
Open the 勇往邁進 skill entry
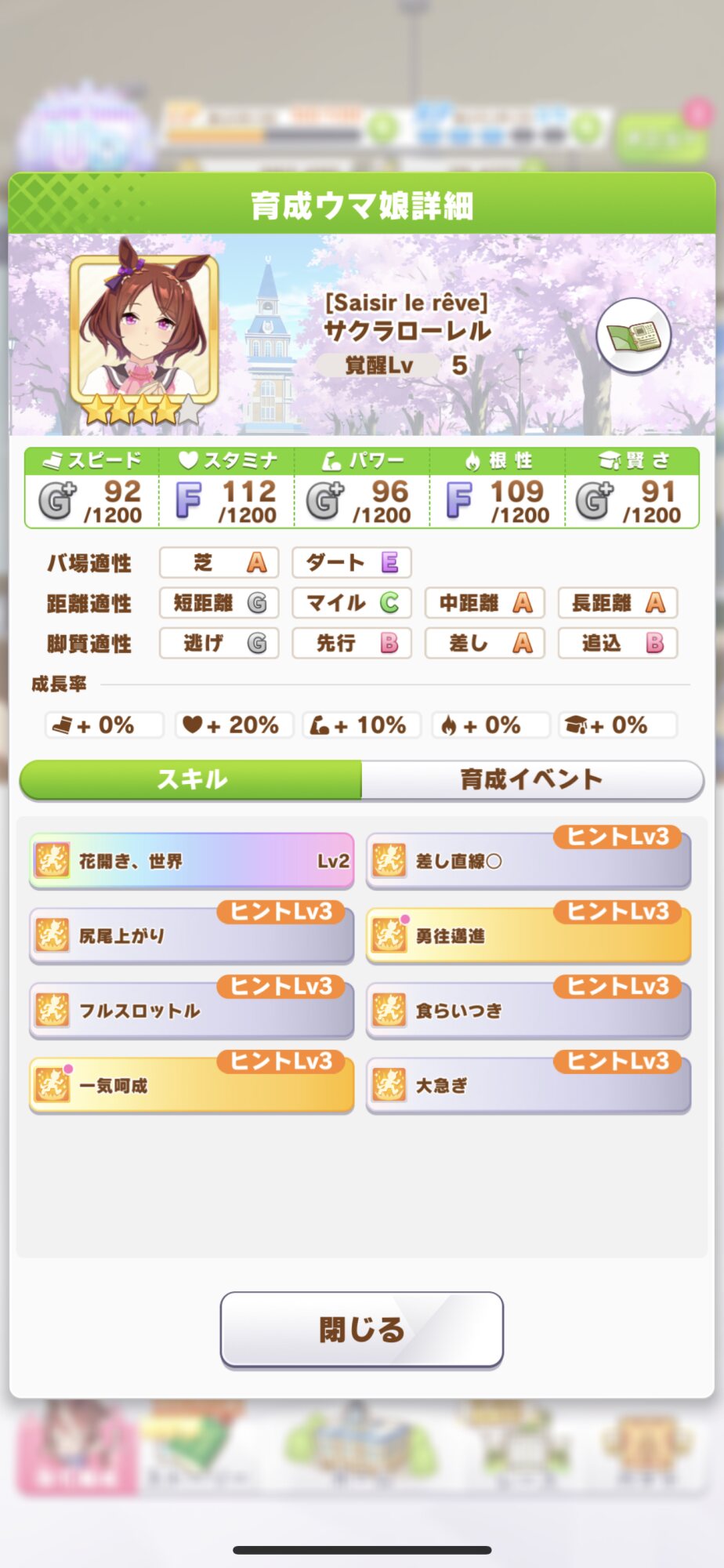[528, 935]
